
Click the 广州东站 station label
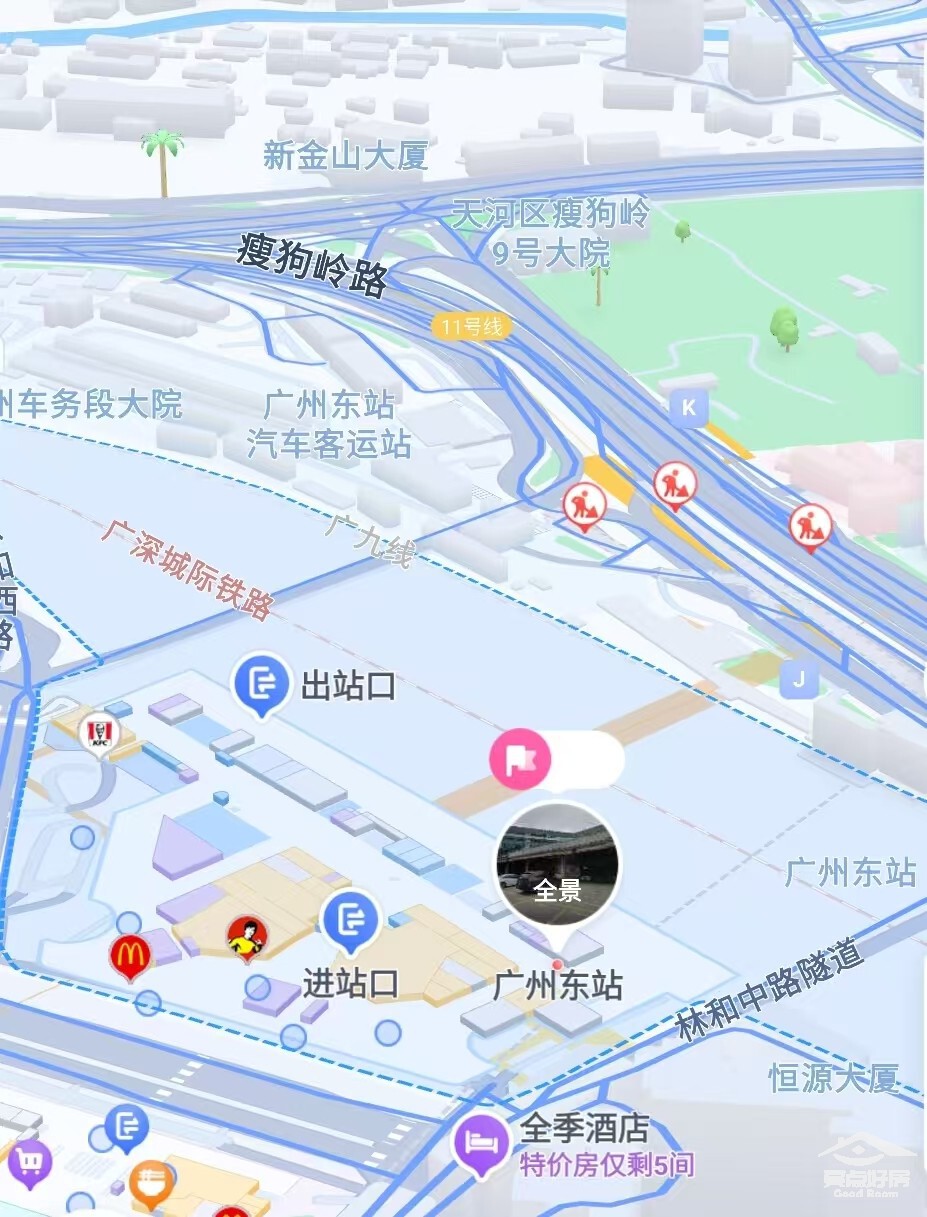click(557, 986)
